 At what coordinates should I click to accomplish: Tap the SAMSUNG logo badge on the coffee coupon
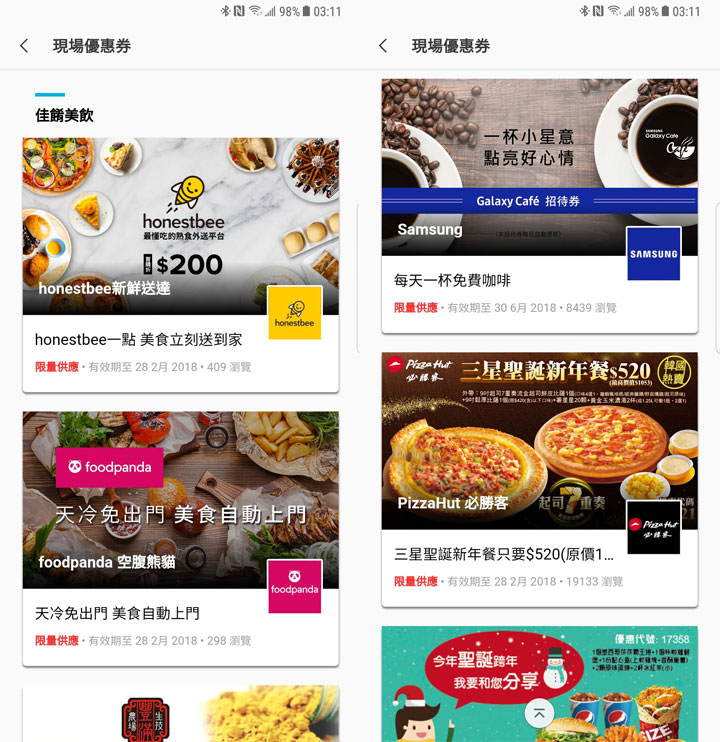[654, 256]
